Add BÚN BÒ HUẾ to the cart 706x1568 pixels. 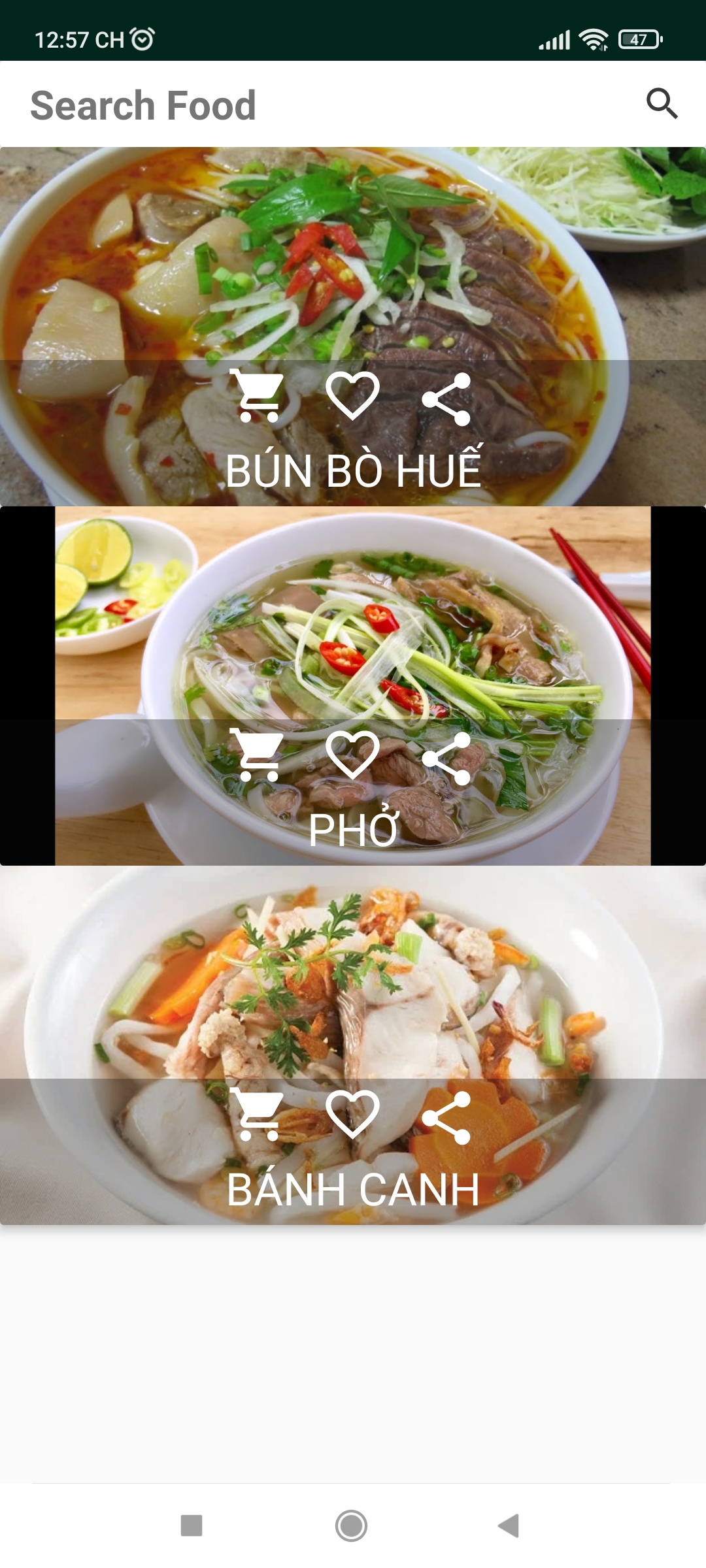tap(259, 395)
